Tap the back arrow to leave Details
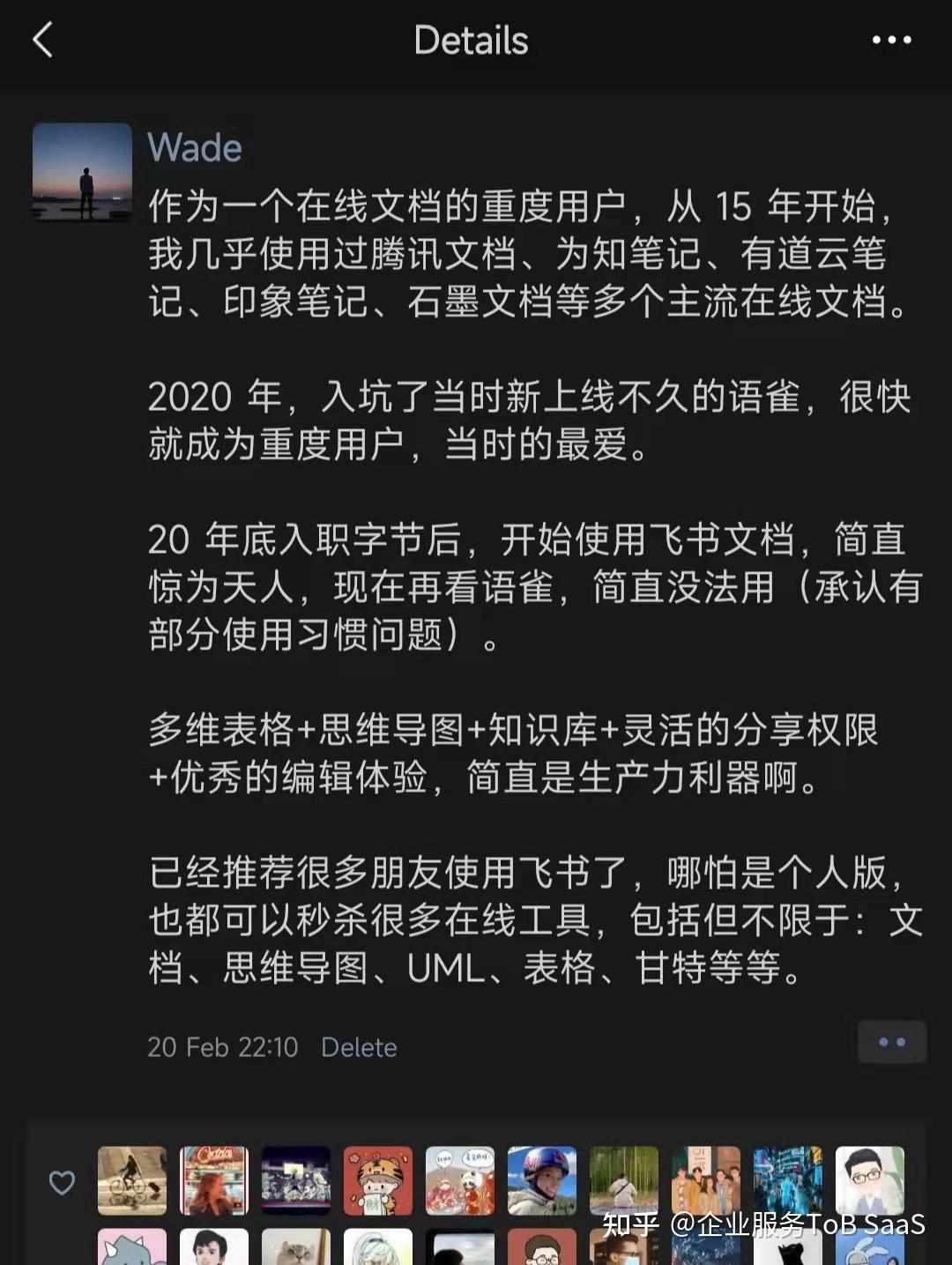 coord(42,41)
